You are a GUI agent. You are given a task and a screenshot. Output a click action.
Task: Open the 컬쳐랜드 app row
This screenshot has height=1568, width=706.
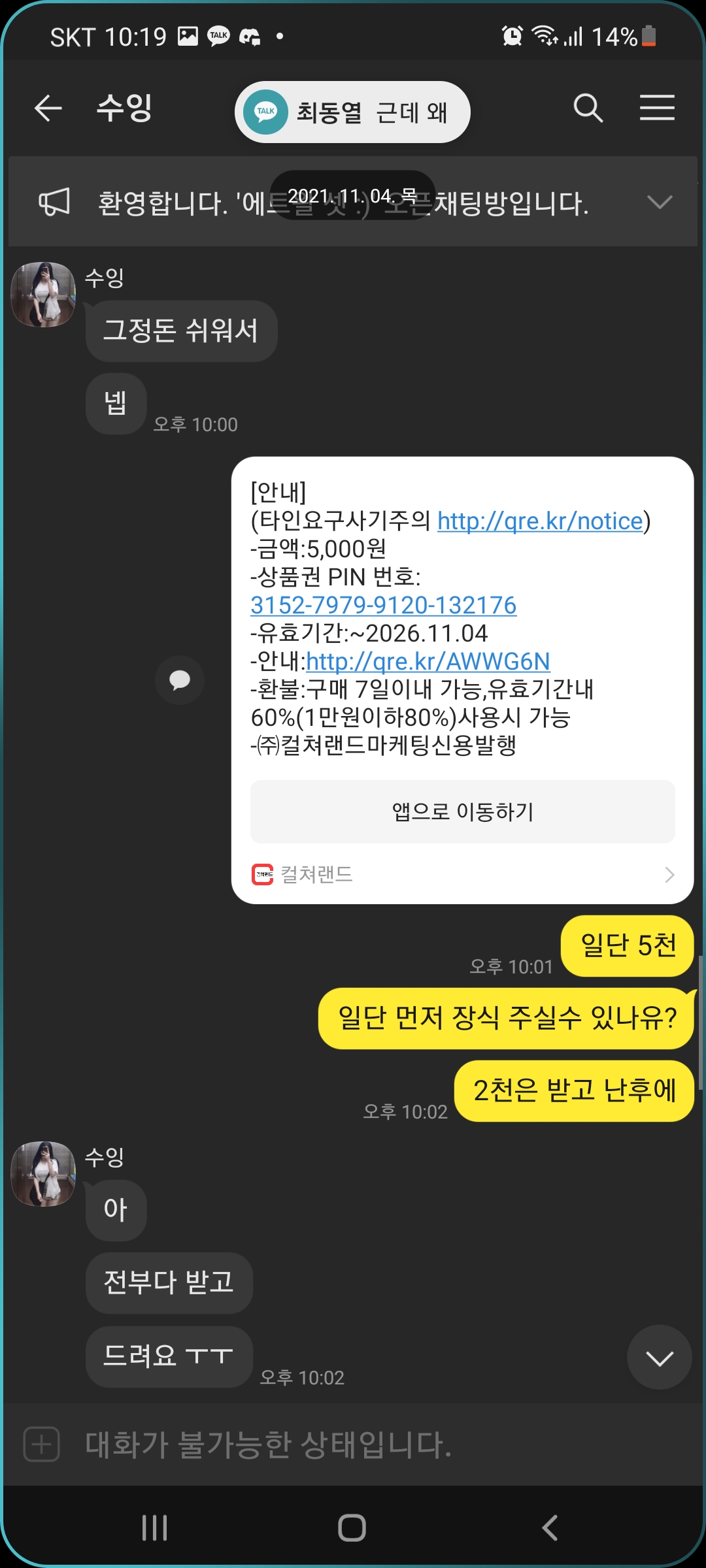coord(462,874)
